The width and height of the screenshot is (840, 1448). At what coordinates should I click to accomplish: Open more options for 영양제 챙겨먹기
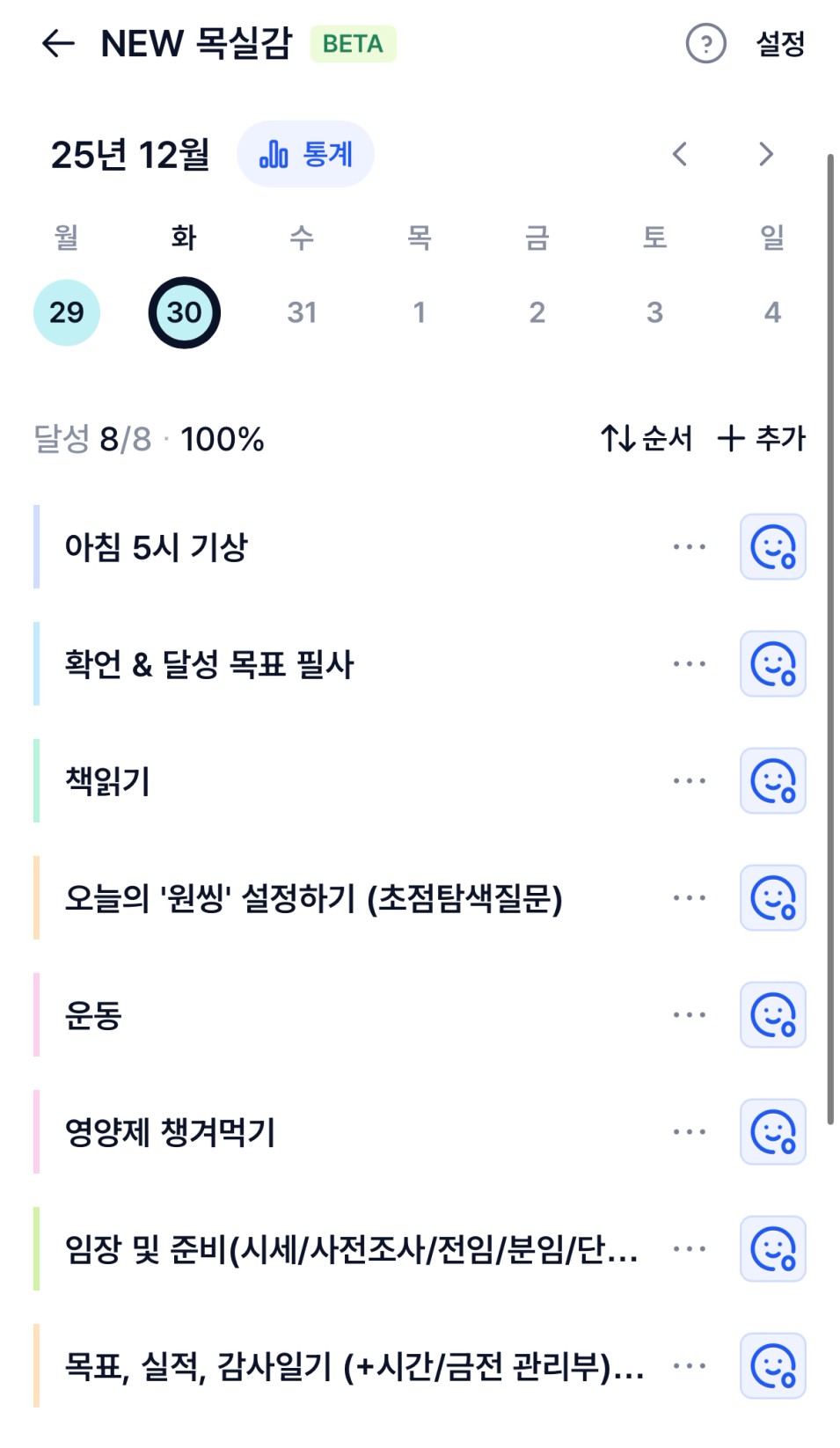pos(689,1132)
